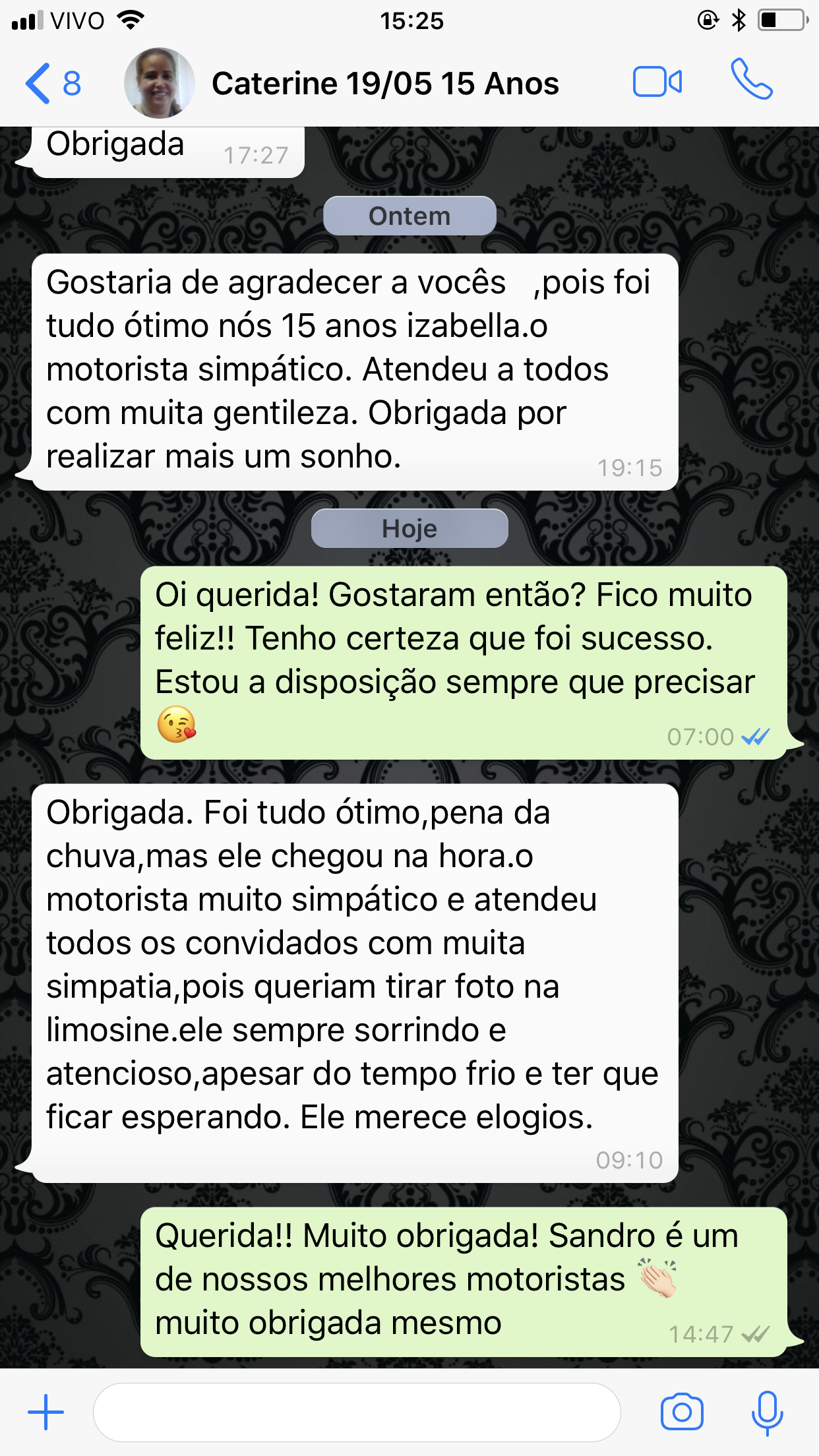This screenshot has height=1456, width=819.
Task: Open the plus attachment menu
Action: pos(45,1412)
